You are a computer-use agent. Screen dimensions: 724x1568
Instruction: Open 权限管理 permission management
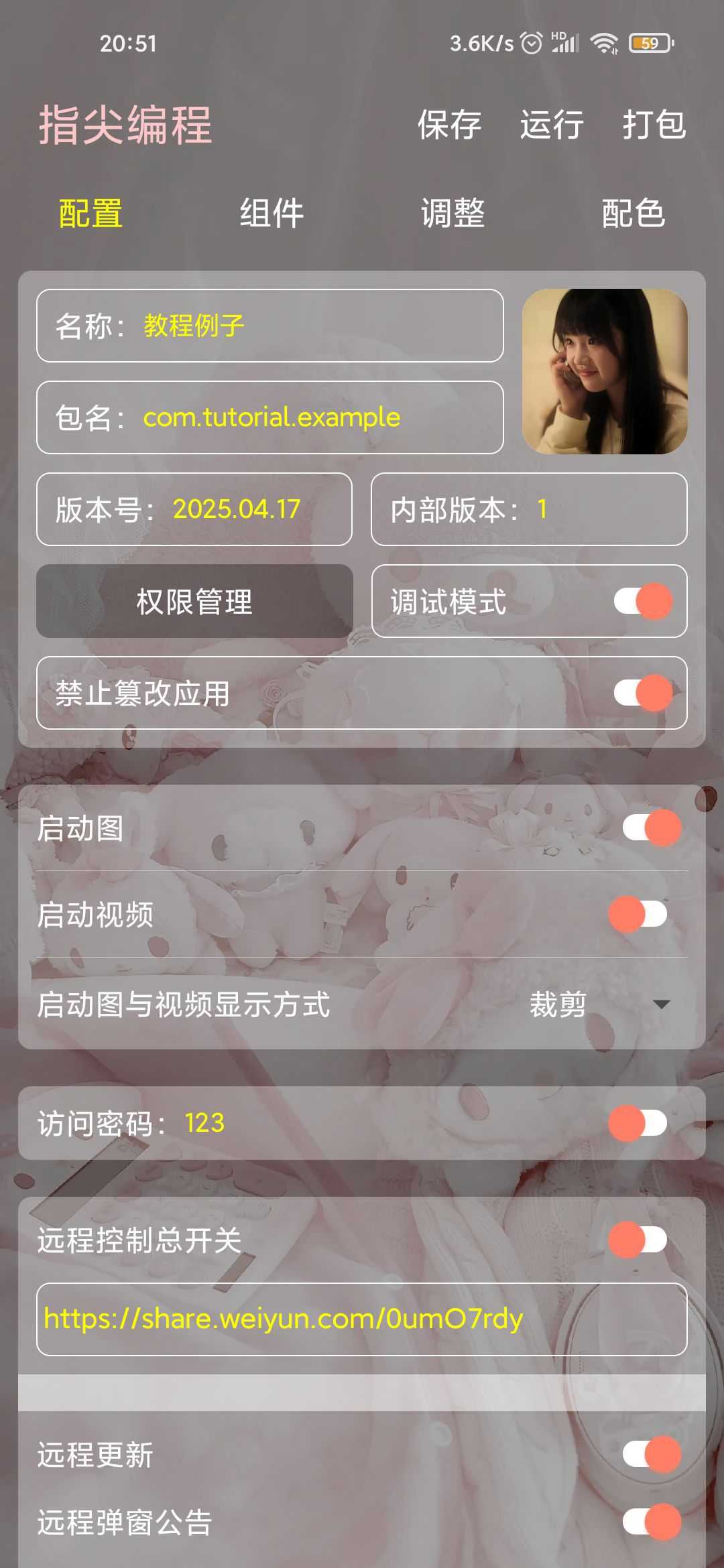click(x=194, y=601)
